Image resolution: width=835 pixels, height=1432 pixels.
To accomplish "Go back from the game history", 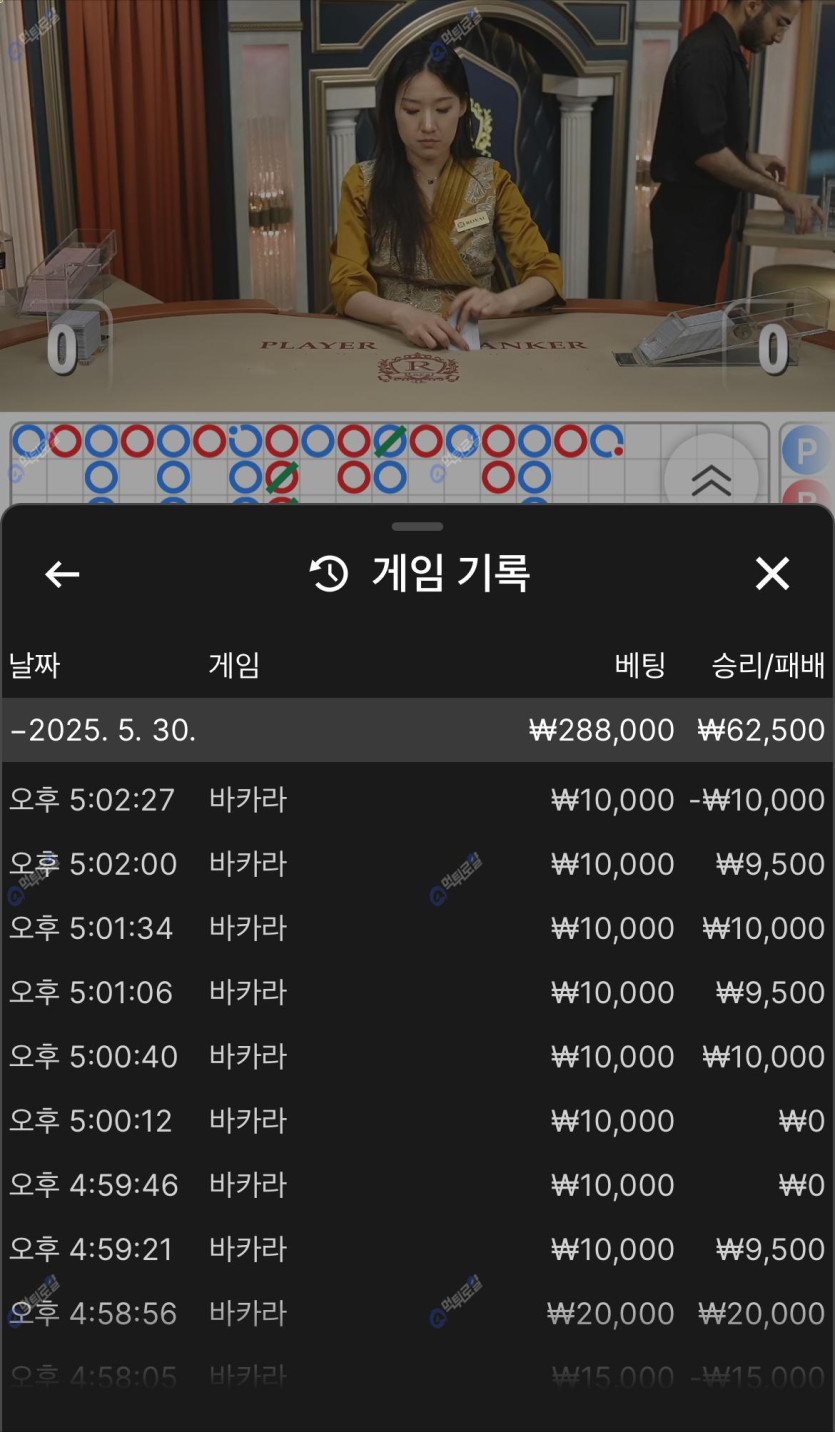I will pos(62,574).
